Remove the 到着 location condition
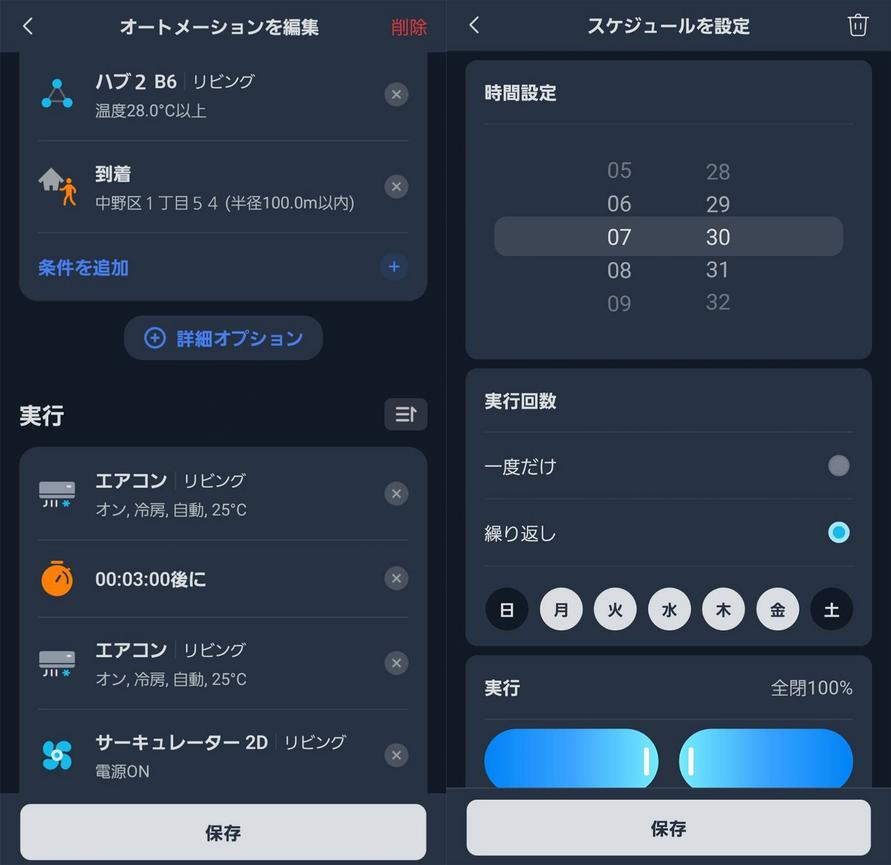891x865 pixels. coord(396,187)
